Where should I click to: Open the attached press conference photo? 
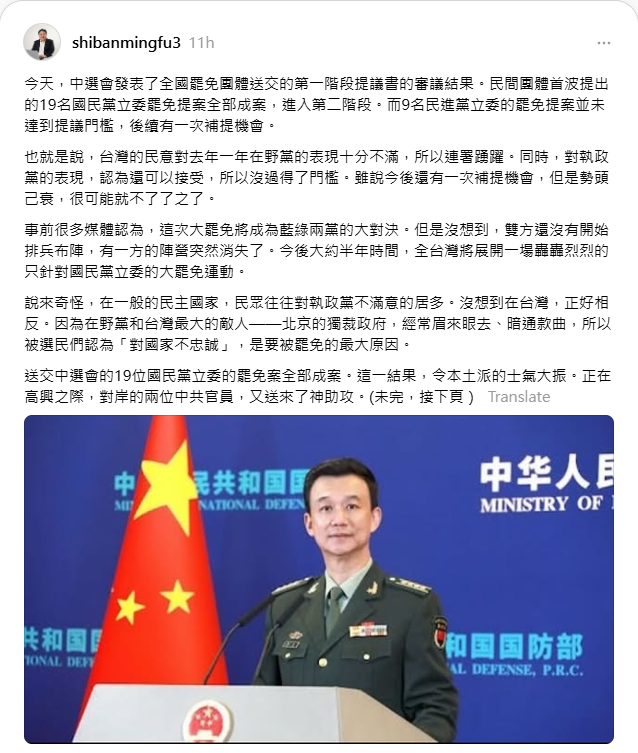tap(319, 578)
